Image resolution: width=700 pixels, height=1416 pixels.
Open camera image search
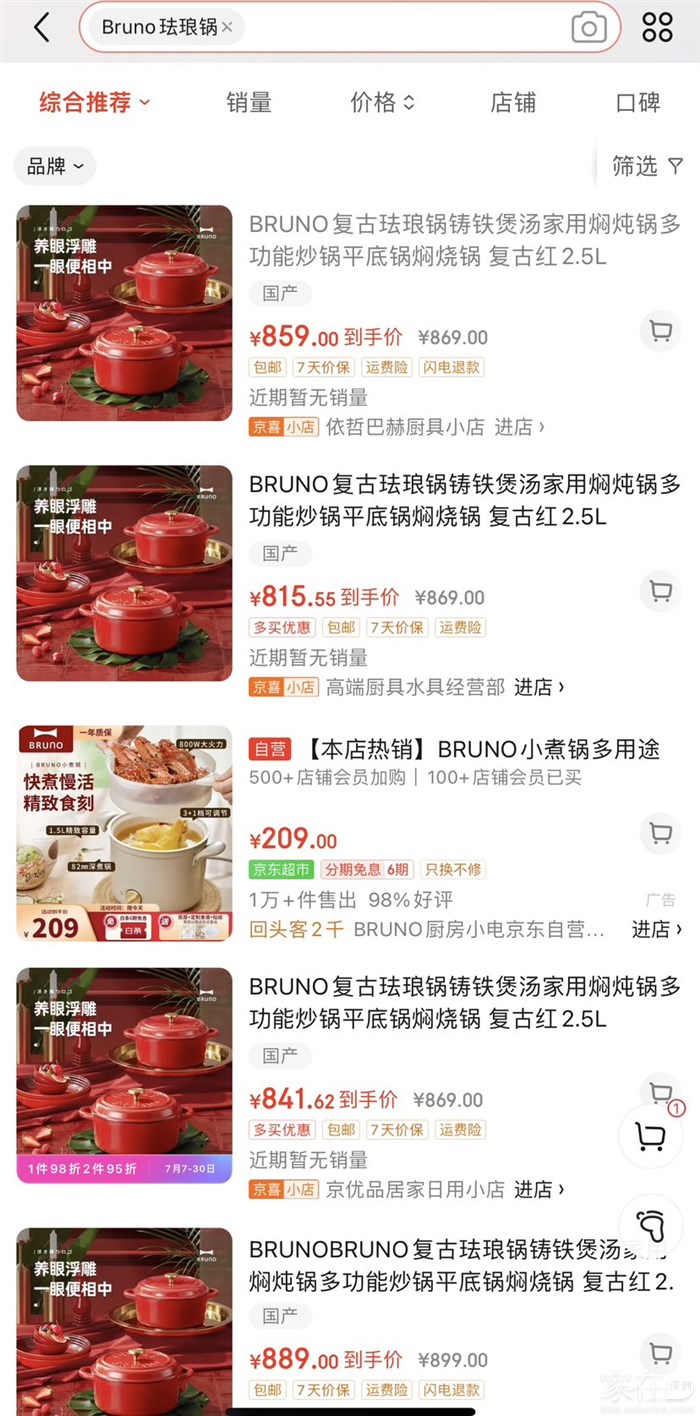(x=589, y=28)
